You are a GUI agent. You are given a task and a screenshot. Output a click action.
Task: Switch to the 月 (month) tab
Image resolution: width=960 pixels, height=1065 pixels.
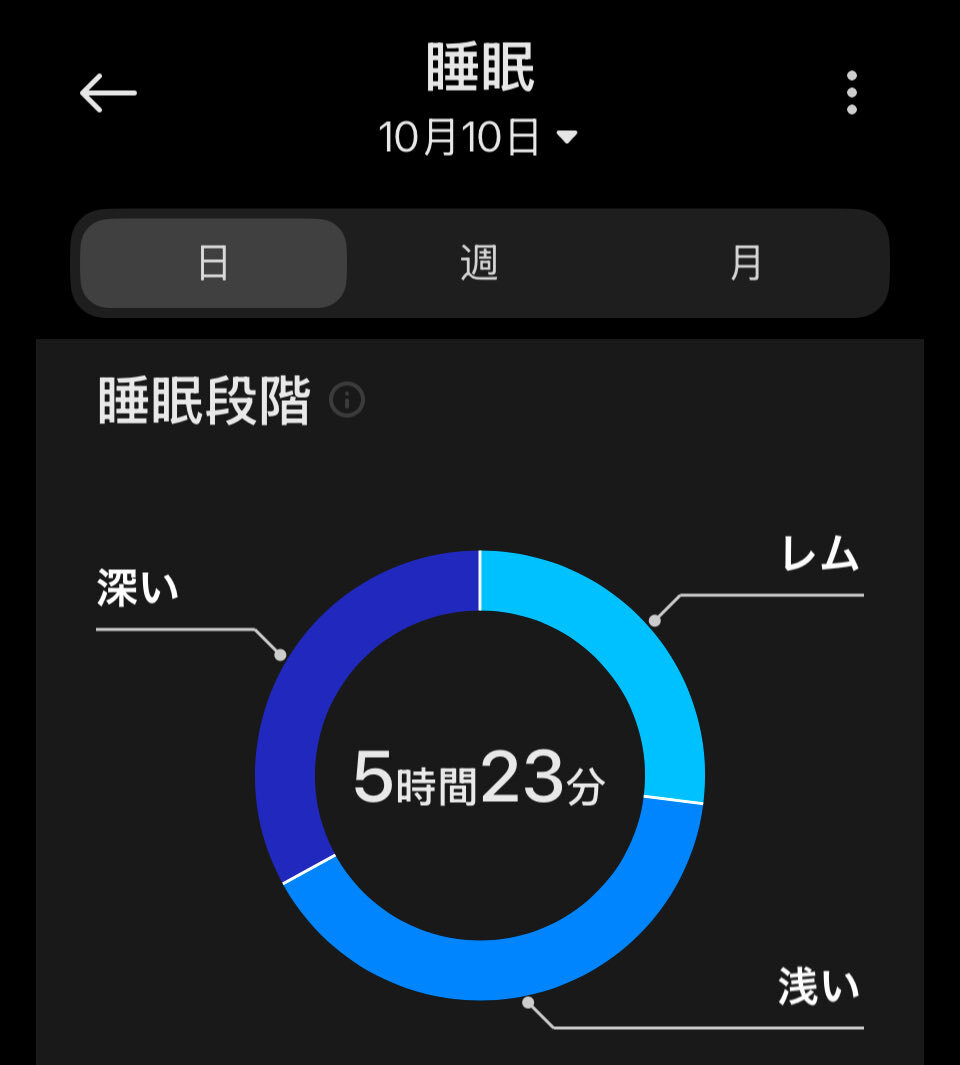click(x=746, y=263)
